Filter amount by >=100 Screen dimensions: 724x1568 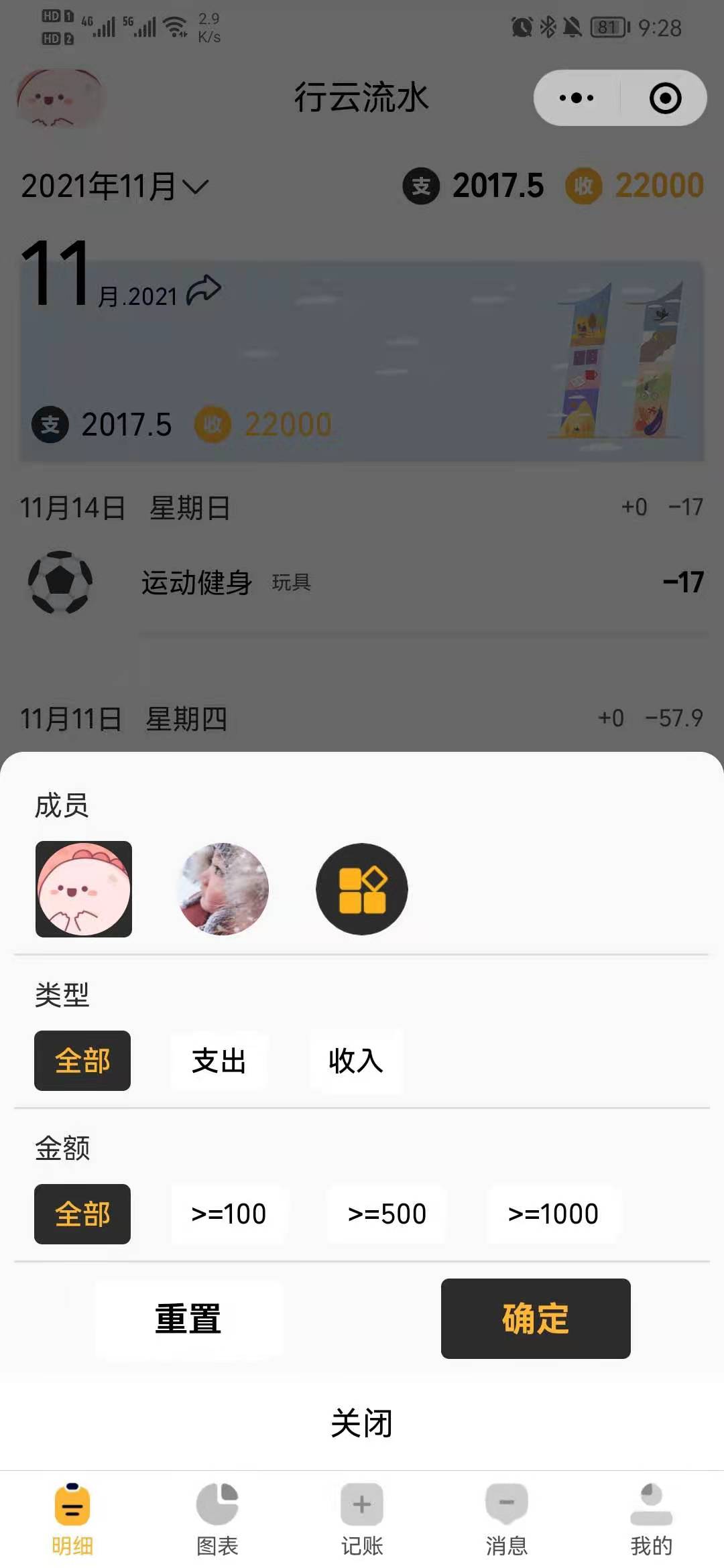229,1214
